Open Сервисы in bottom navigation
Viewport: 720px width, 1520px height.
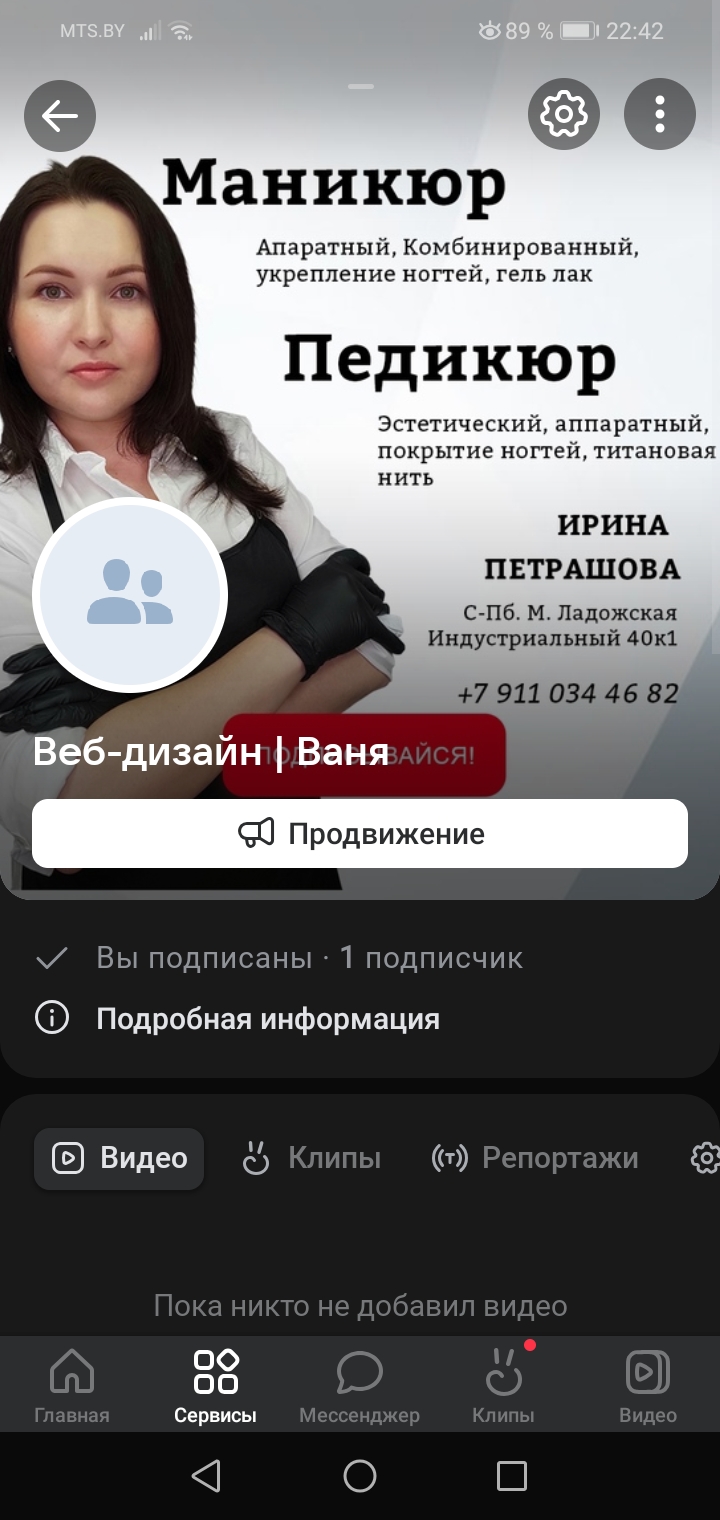pos(215,1385)
